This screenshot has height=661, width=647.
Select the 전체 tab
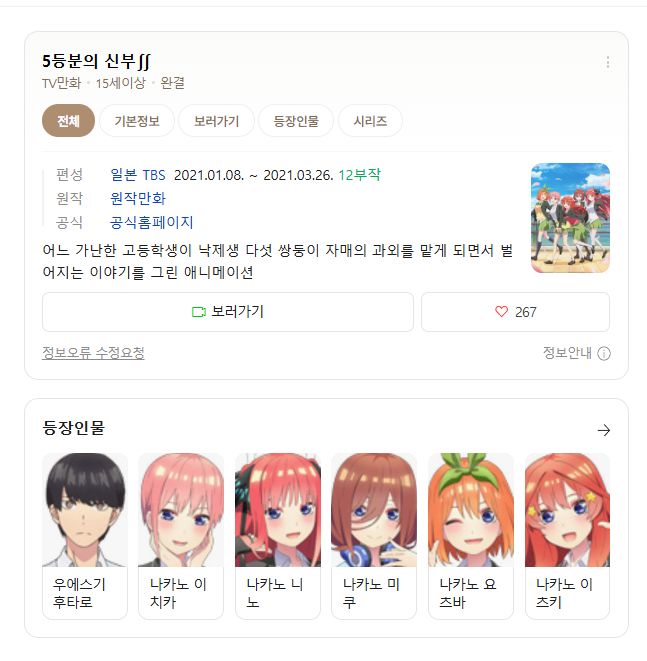click(68, 121)
